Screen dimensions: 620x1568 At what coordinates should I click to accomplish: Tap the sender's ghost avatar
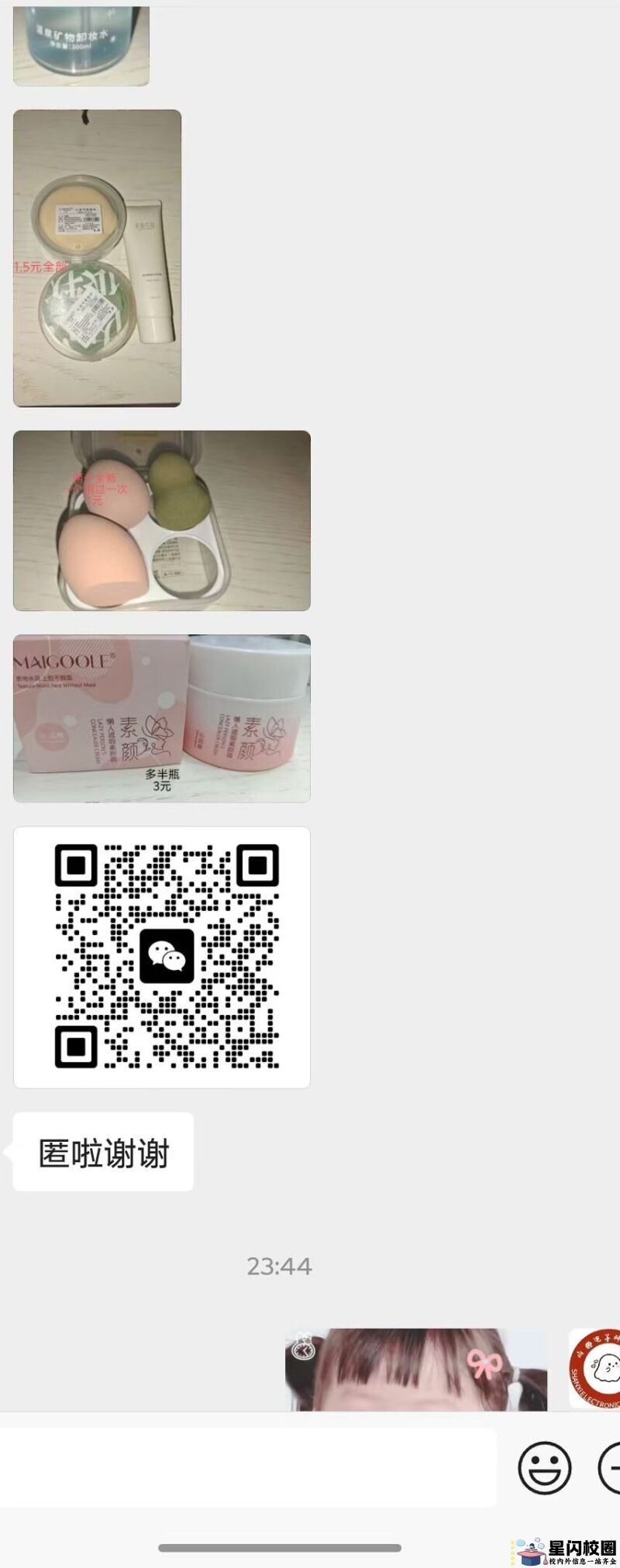point(595,1369)
